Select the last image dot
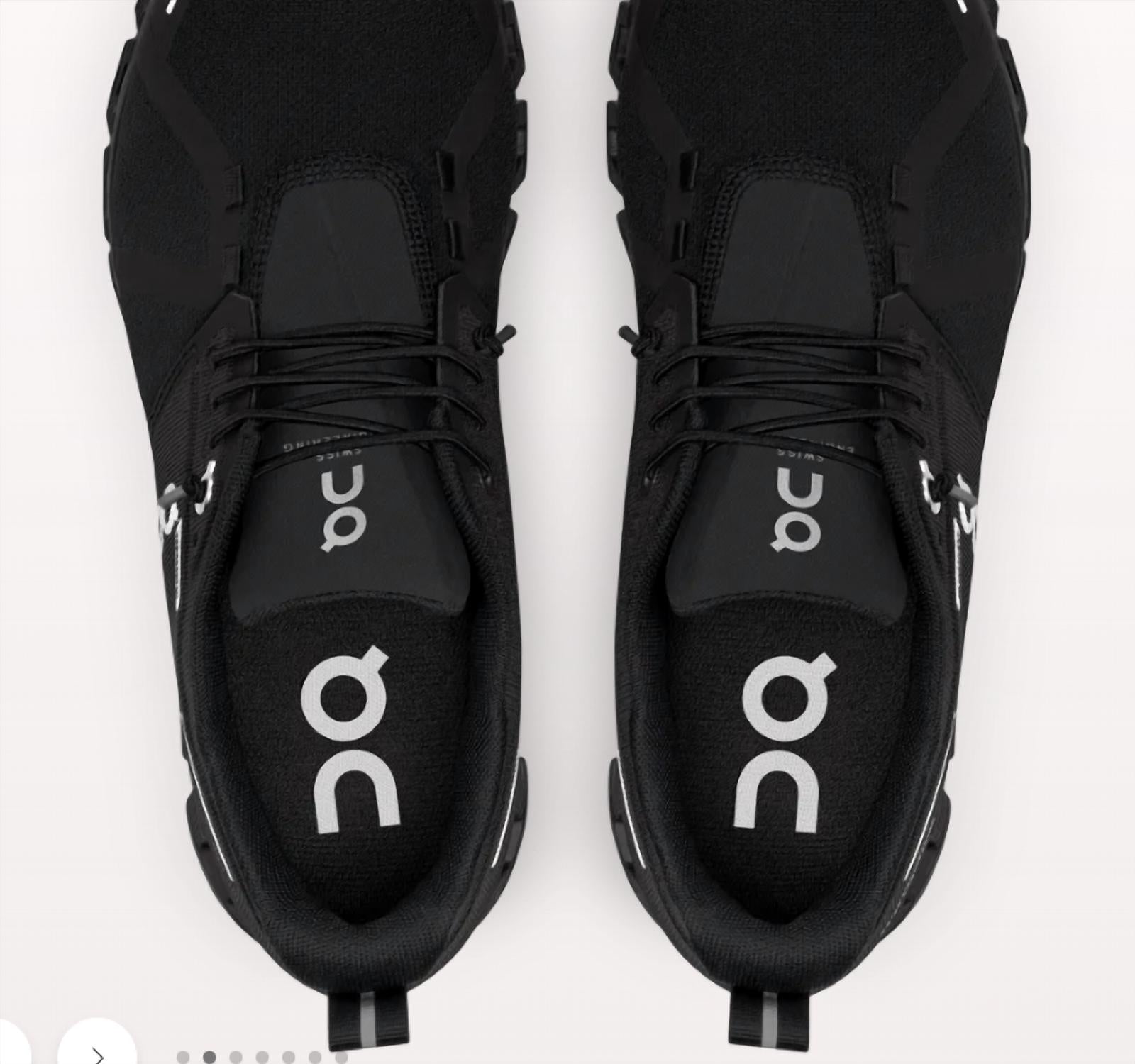This screenshot has width=1135, height=1064. (340, 1057)
